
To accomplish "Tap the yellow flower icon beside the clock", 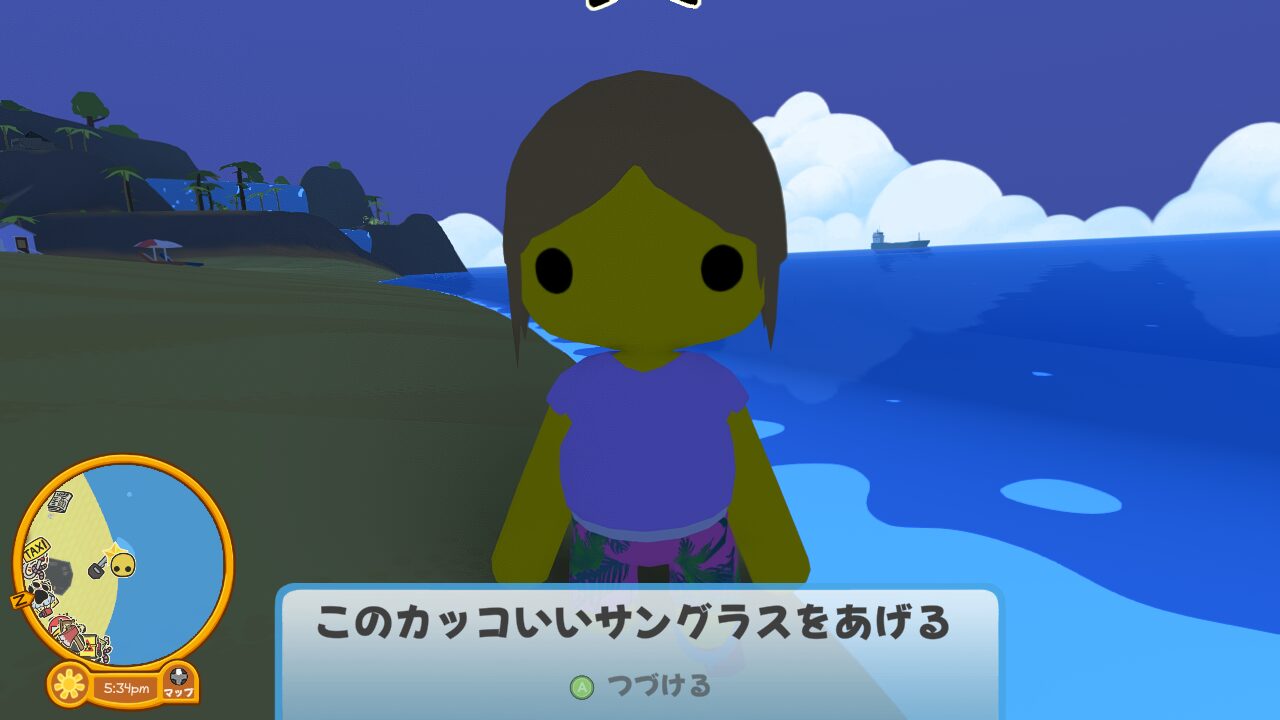I will pyautogui.click(x=70, y=685).
